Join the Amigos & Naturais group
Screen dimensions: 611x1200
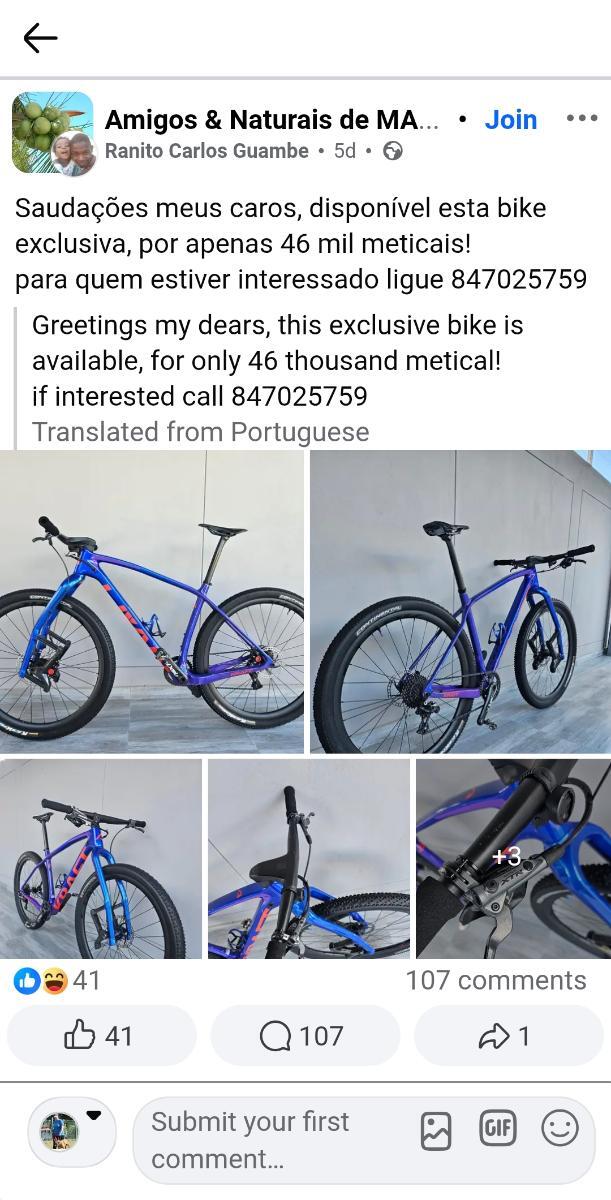(x=510, y=120)
